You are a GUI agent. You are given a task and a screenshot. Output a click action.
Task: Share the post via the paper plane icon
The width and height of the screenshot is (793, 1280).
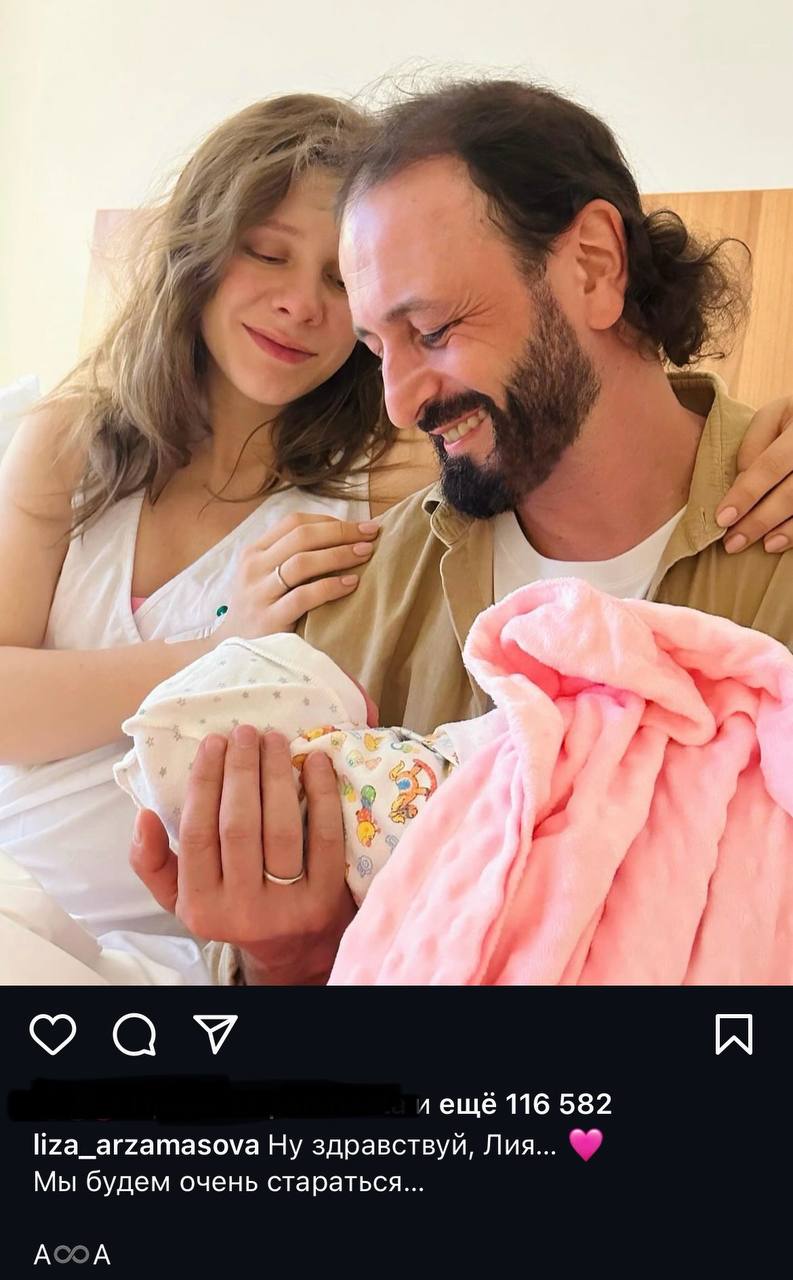pyautogui.click(x=215, y=1034)
